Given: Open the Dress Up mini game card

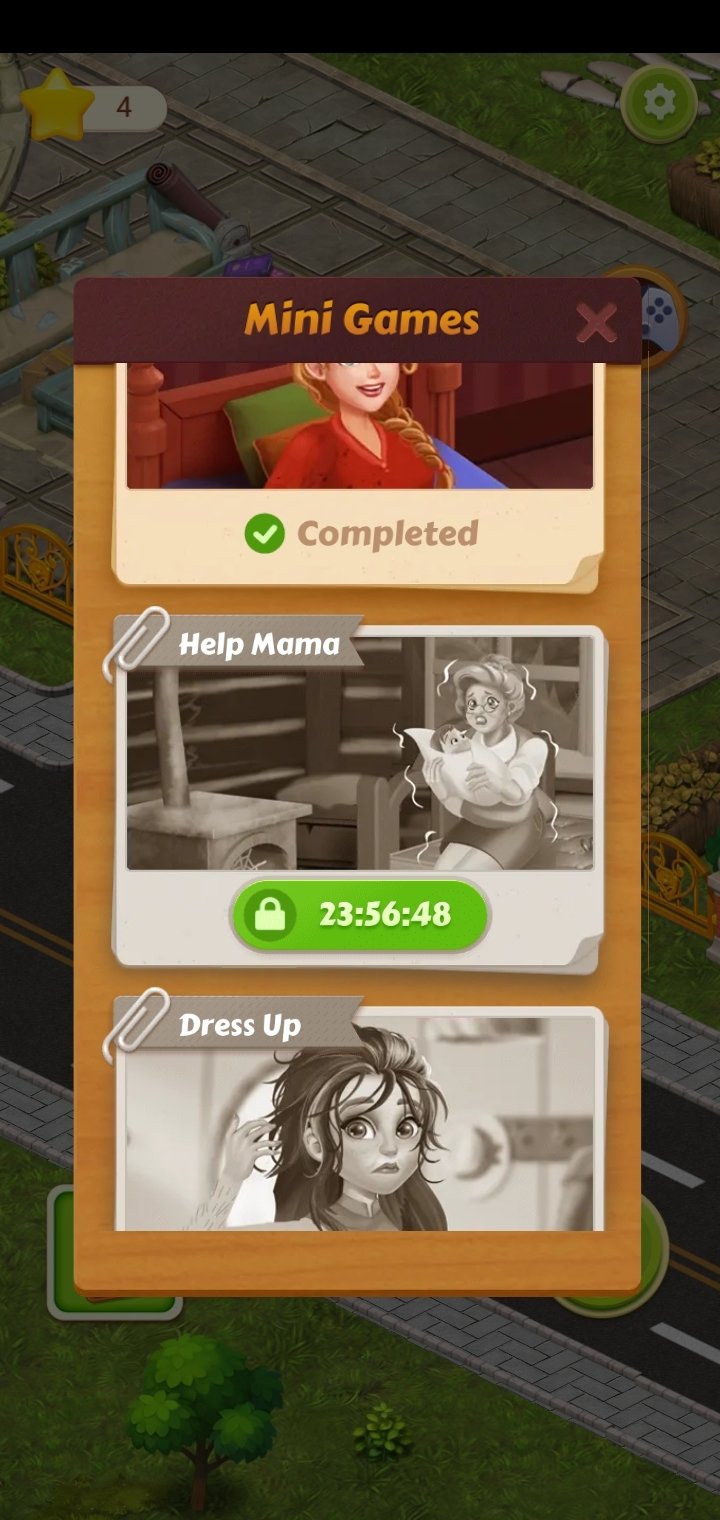Looking at the screenshot, I should [x=359, y=1115].
